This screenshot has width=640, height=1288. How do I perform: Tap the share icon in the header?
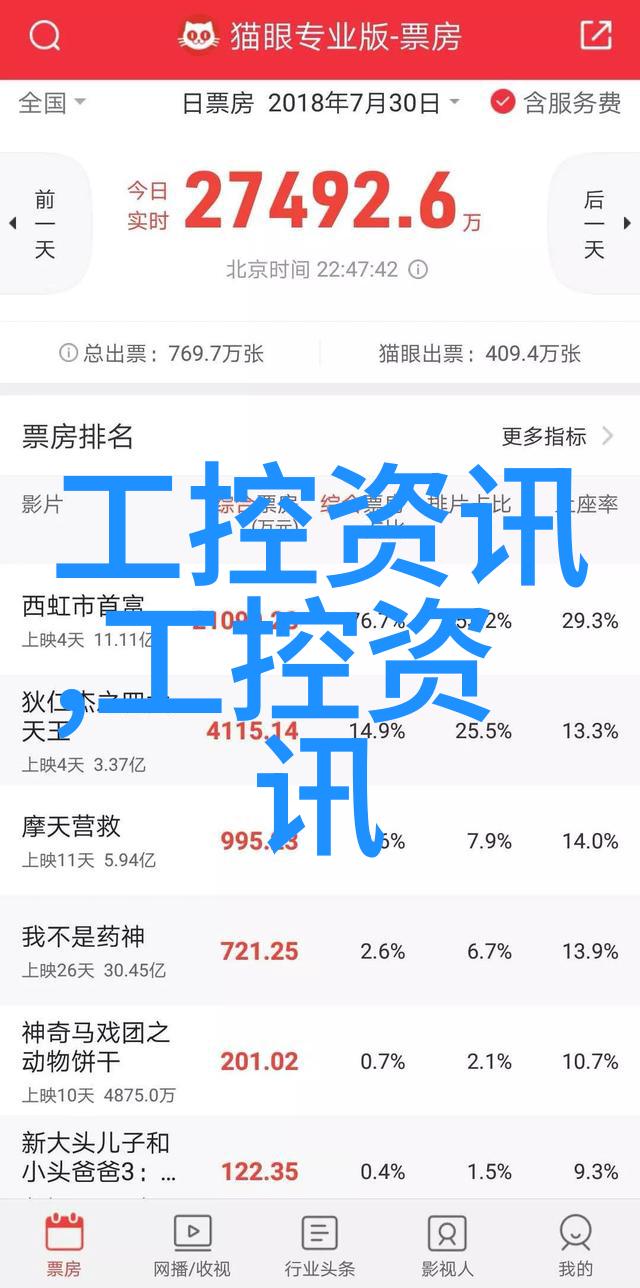click(596, 37)
